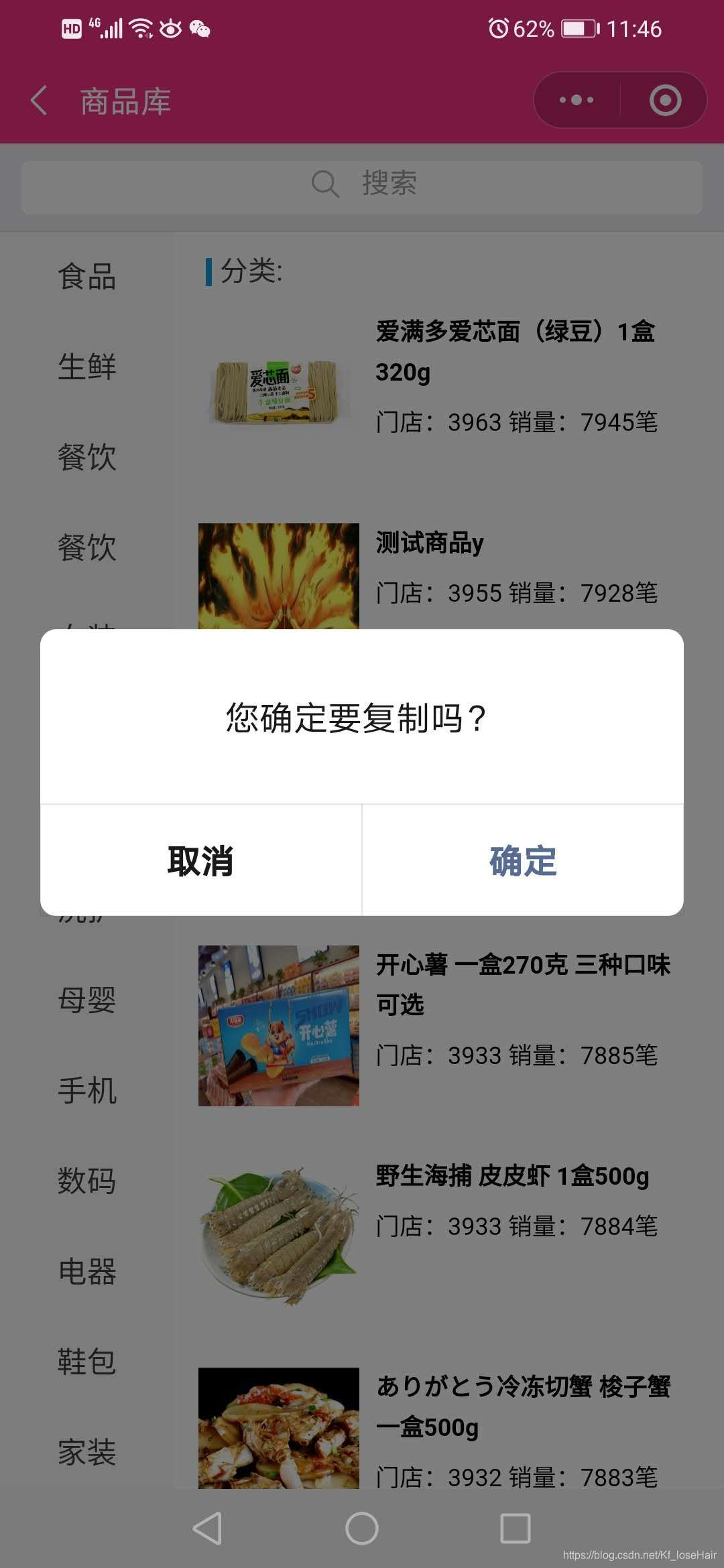Screen dimensions: 724x1568
Task: Open the 鞋包 category
Action: click(86, 1362)
